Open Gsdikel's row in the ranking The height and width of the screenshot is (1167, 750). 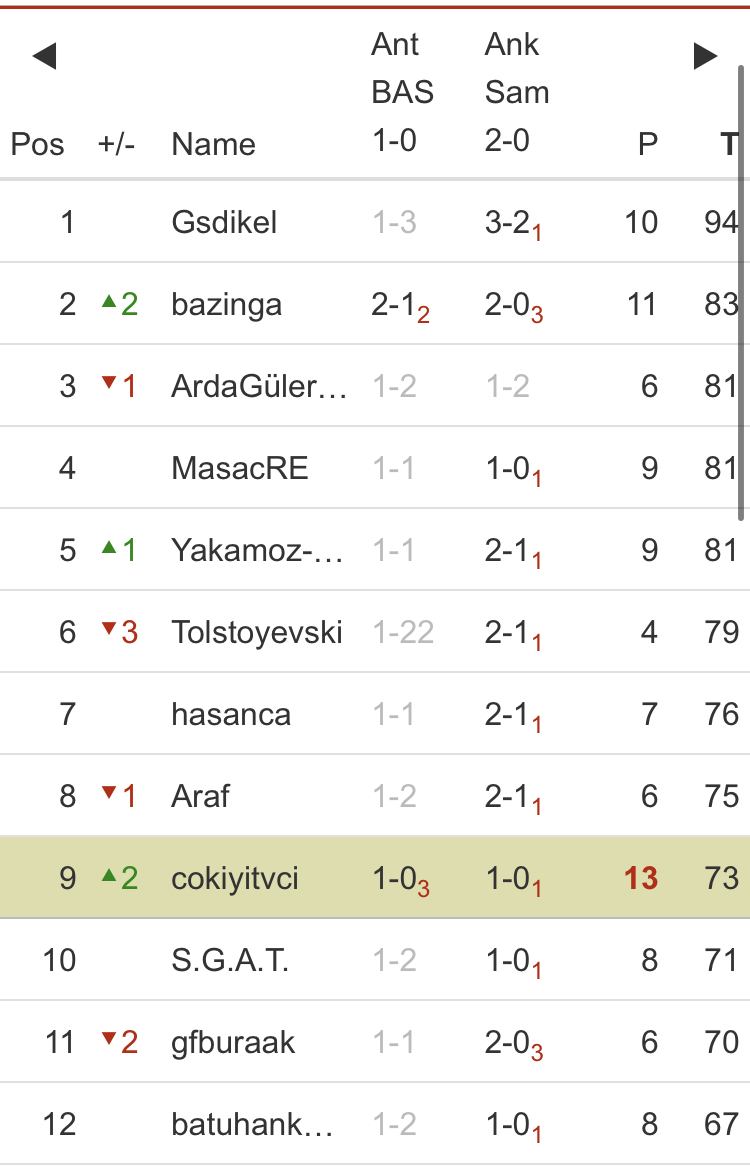(224, 222)
